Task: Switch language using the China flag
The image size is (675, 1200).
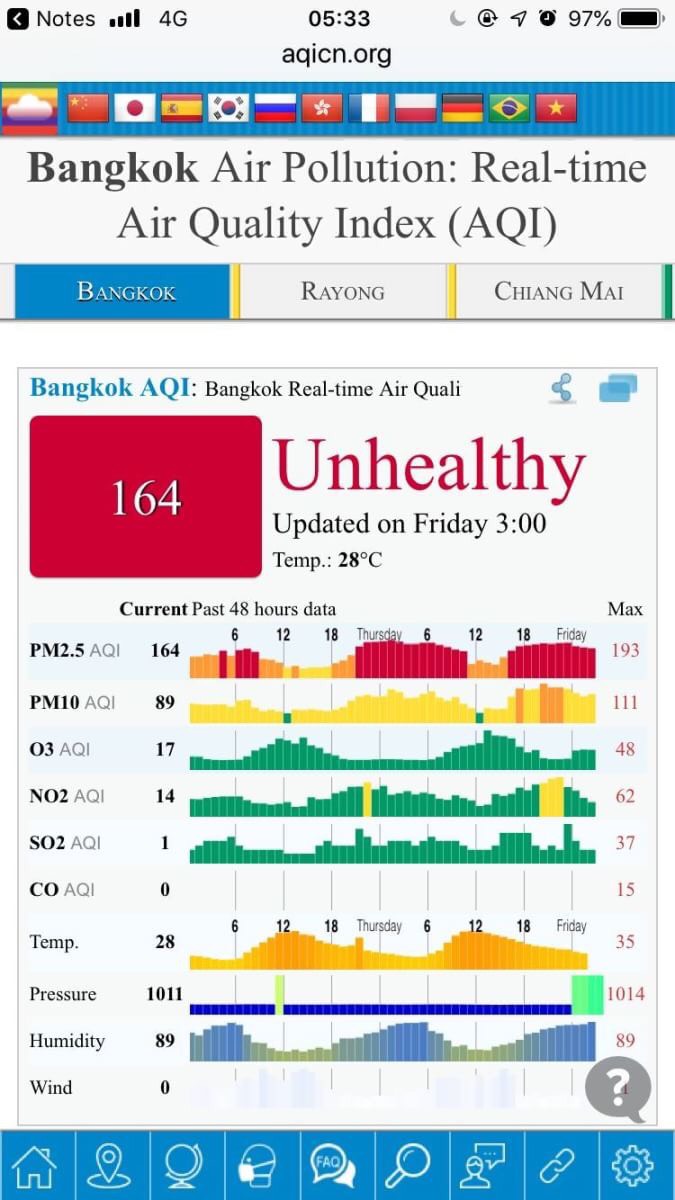Action: (x=88, y=108)
